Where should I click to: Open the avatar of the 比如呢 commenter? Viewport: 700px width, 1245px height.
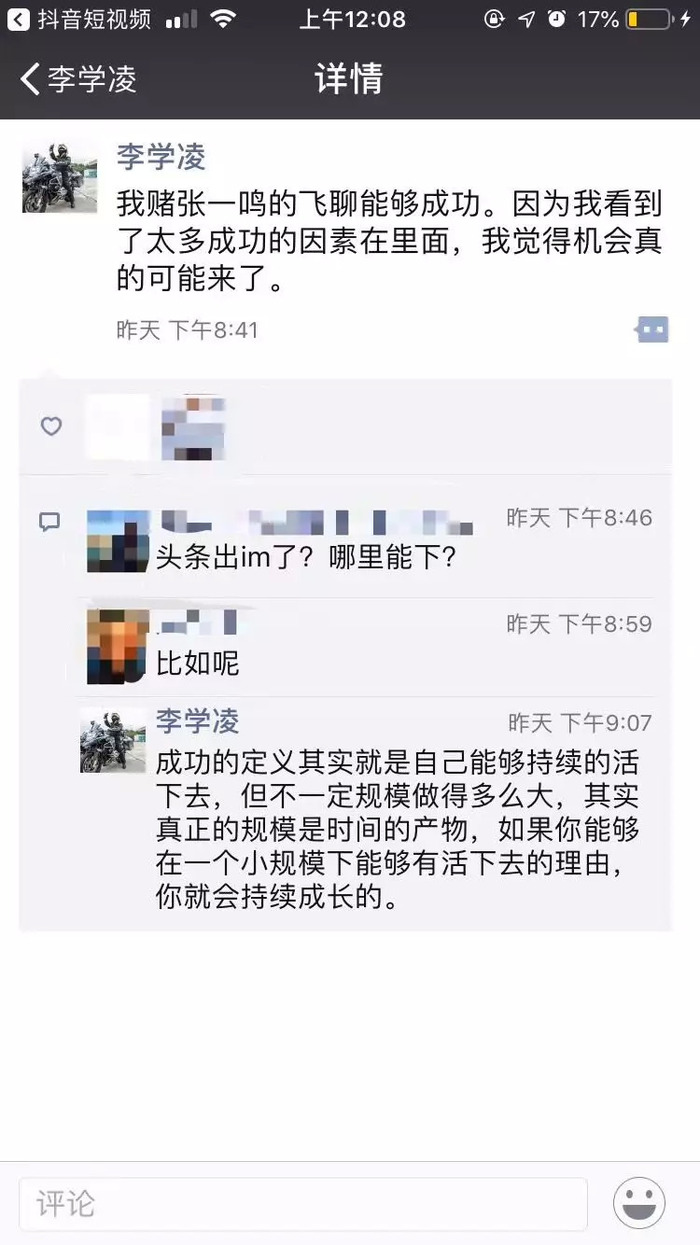pos(118,646)
